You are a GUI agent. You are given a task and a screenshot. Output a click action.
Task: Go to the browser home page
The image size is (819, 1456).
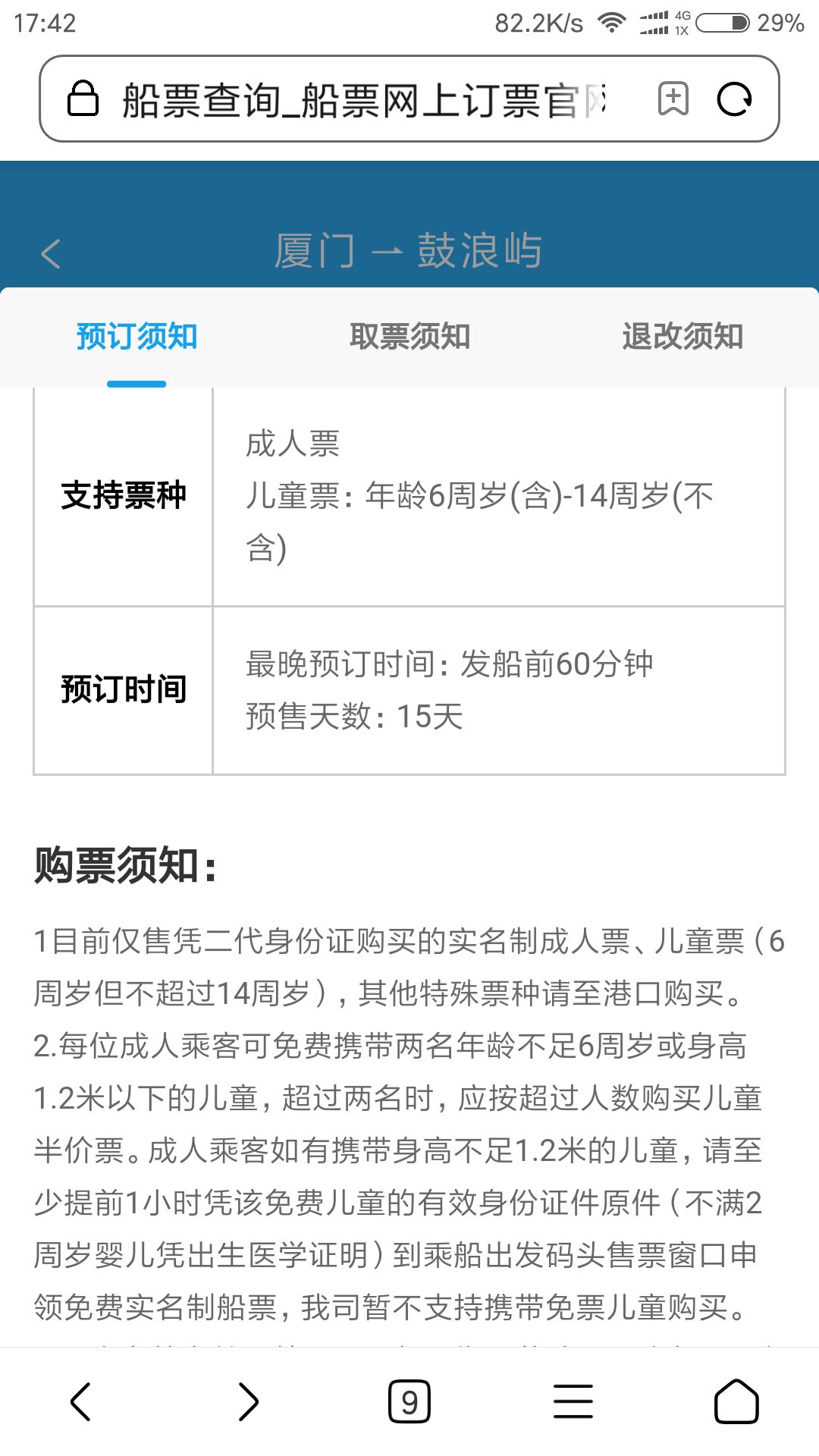736,1401
